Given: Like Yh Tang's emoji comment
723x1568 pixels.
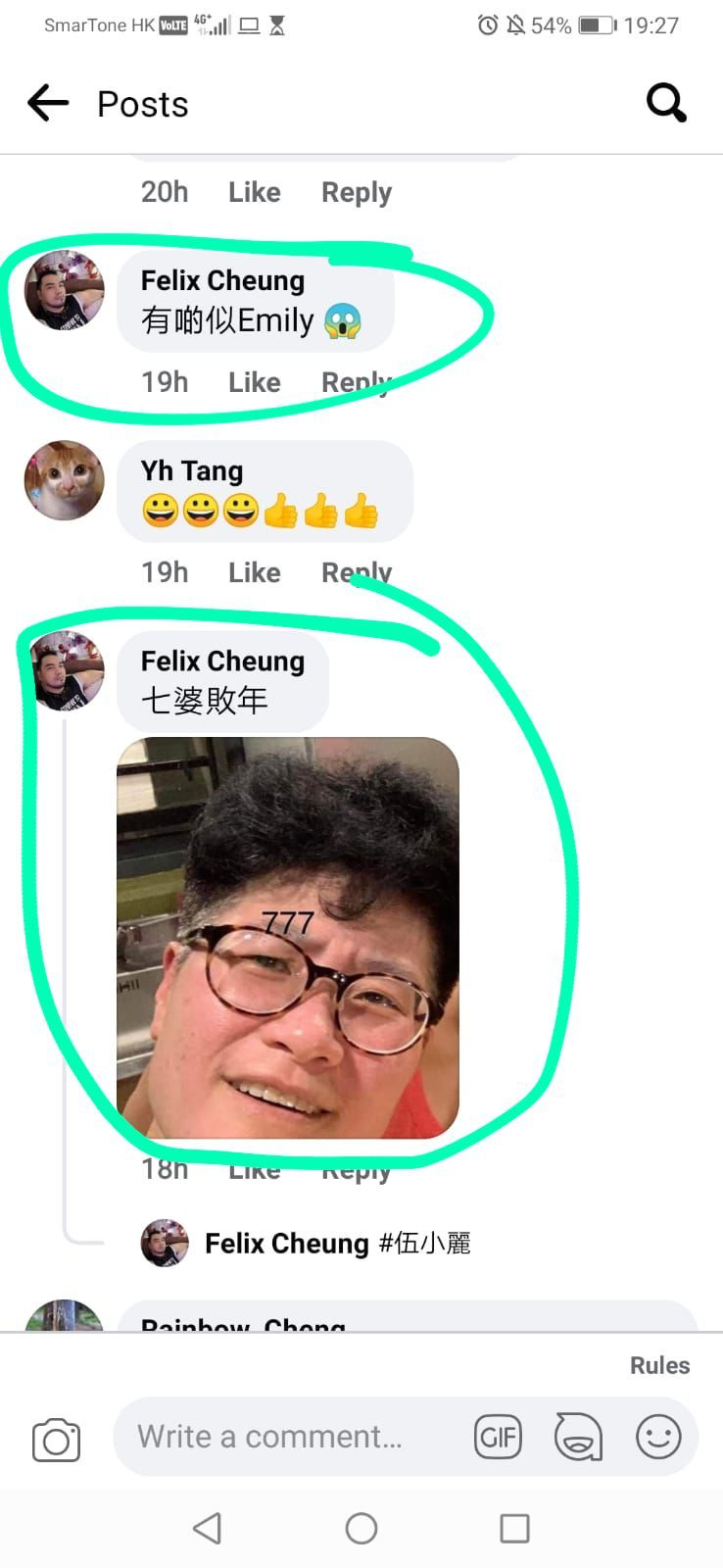Looking at the screenshot, I should click(255, 572).
